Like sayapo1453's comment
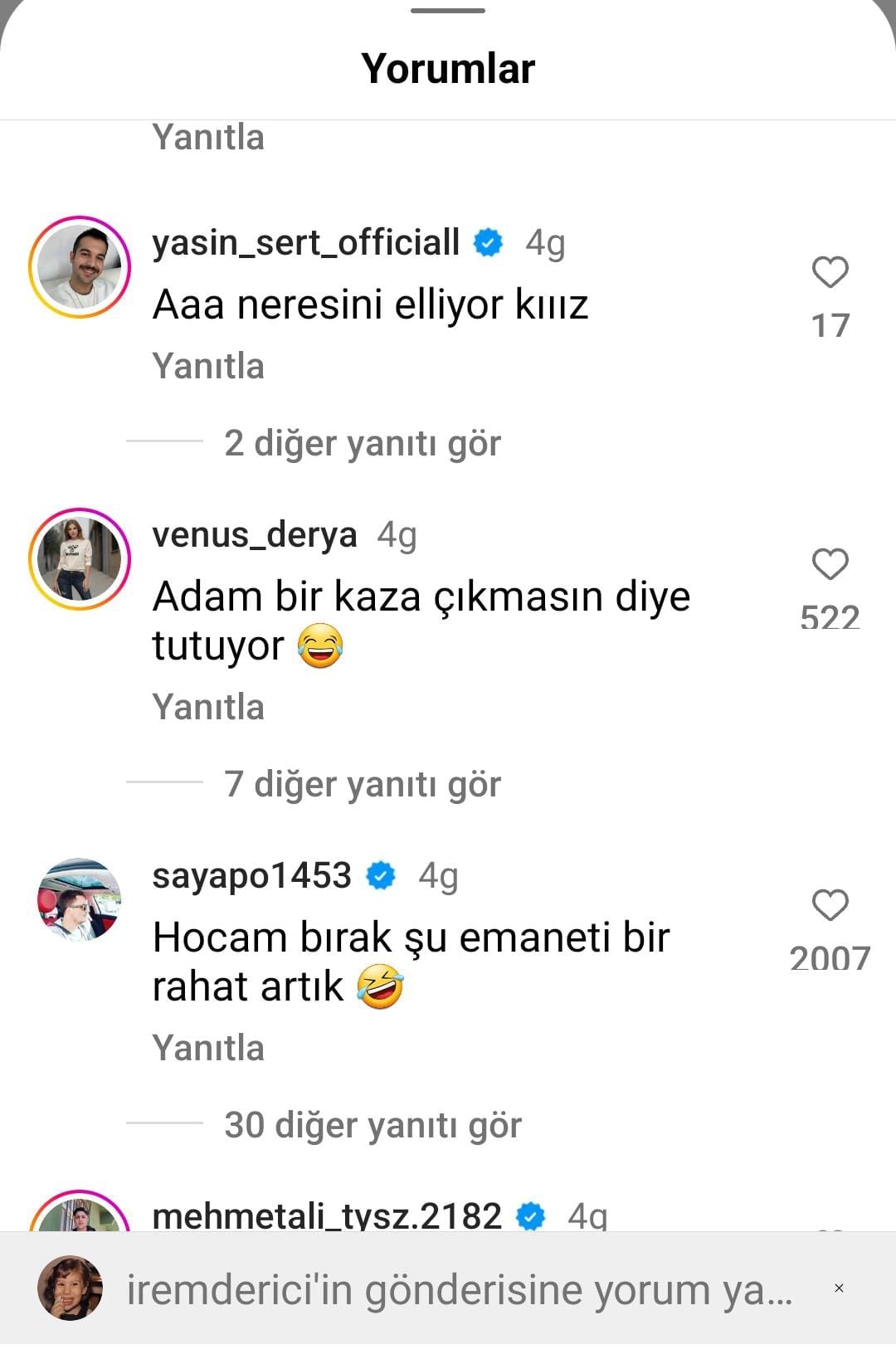This screenshot has width=896, height=1349. pos(830,905)
